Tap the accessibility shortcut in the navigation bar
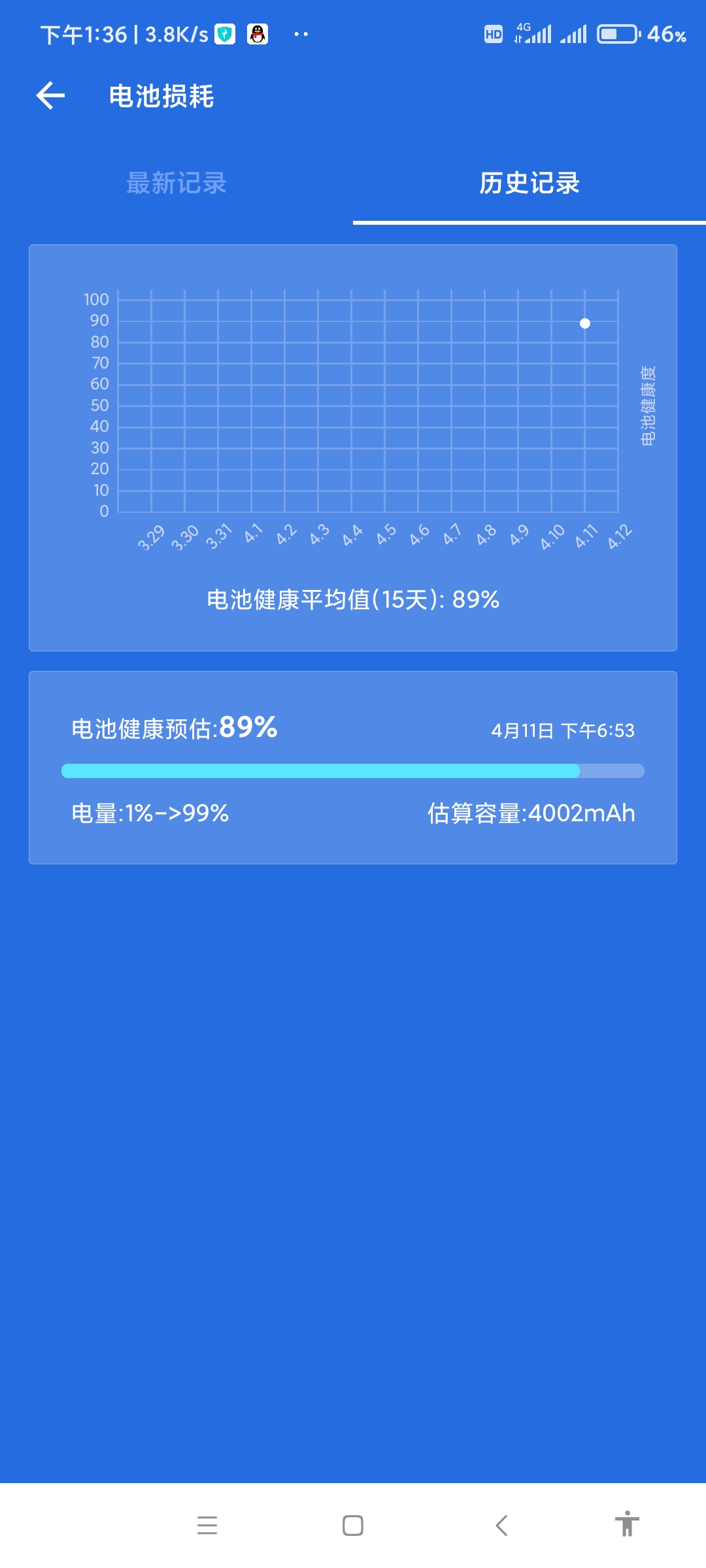The width and height of the screenshot is (706, 1568). (627, 1524)
